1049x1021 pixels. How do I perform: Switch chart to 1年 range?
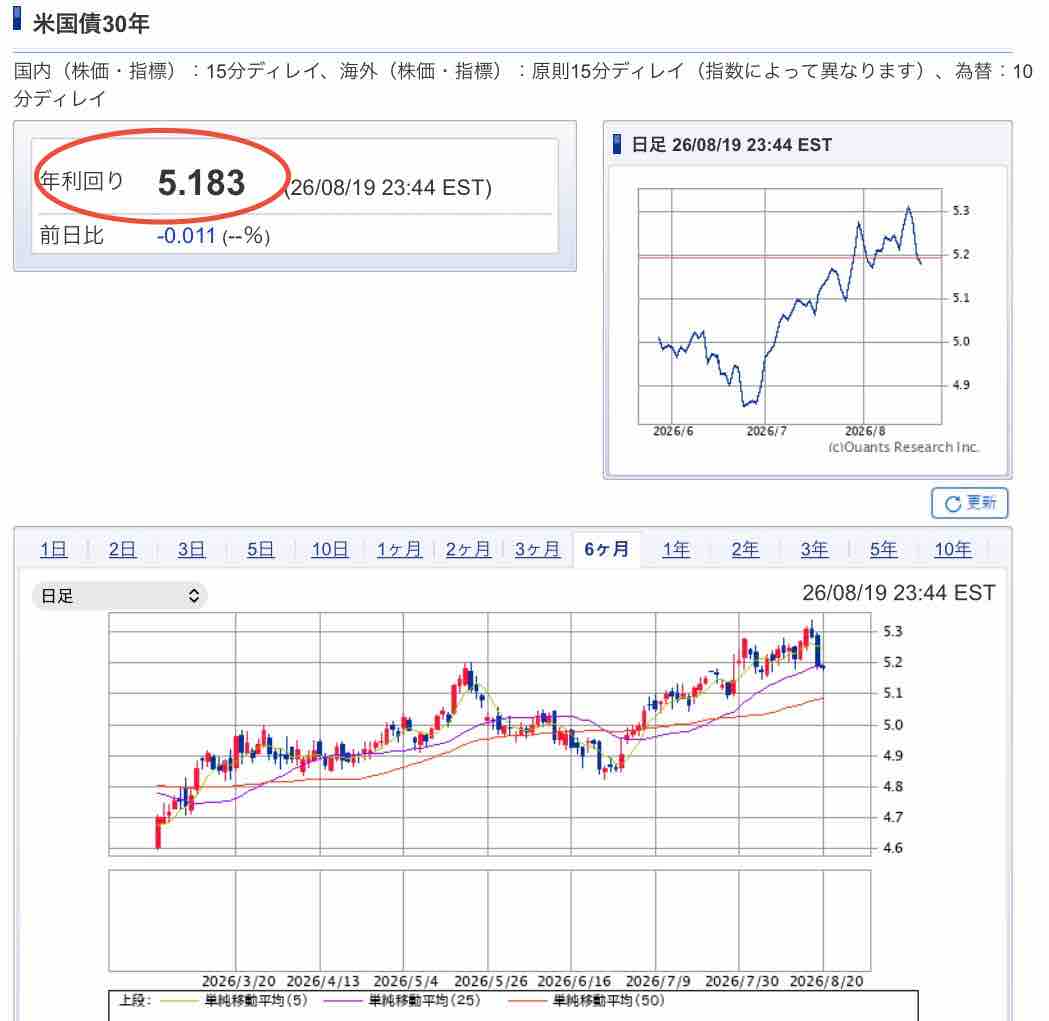[x=676, y=549]
